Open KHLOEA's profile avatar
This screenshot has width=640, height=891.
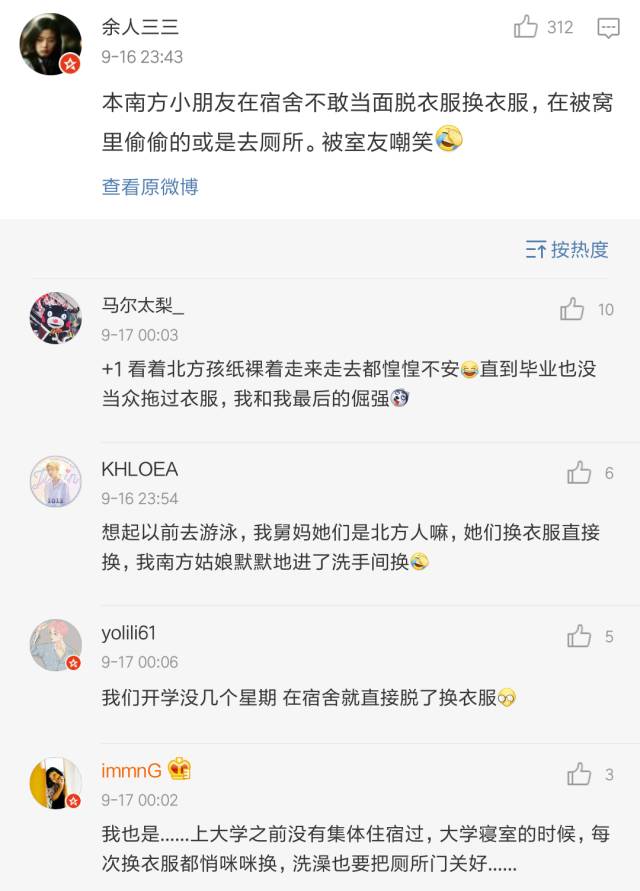coord(55,482)
